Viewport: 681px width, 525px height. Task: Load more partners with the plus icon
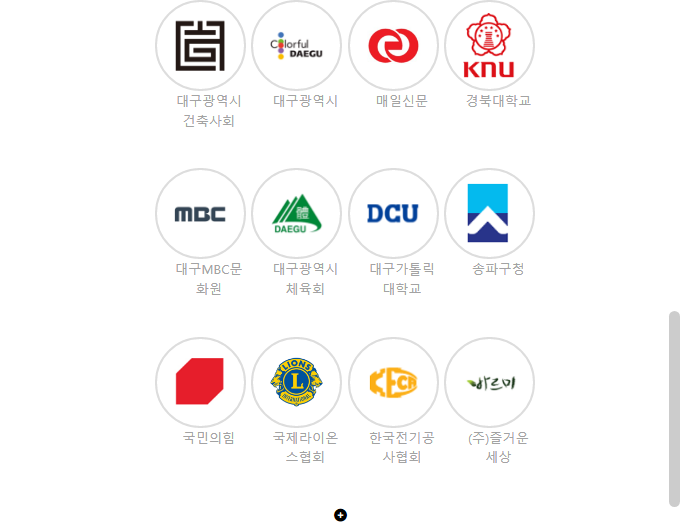point(341,515)
